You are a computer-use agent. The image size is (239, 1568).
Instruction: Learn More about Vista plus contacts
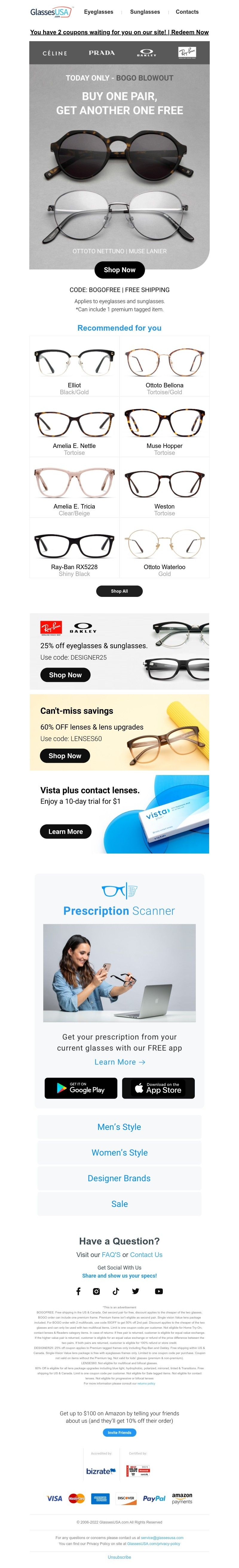(65, 831)
